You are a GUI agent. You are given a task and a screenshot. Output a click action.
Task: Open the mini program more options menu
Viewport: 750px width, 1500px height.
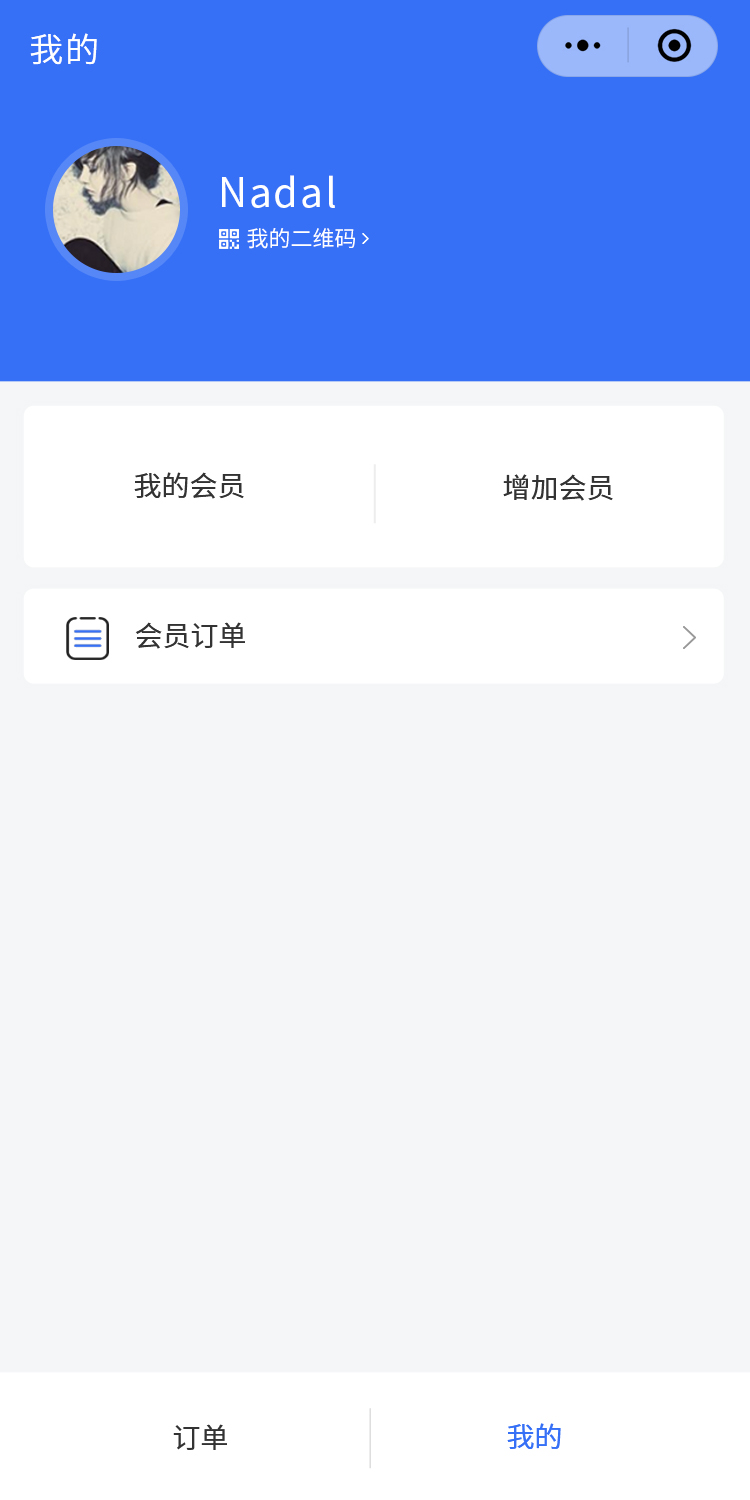(583, 46)
